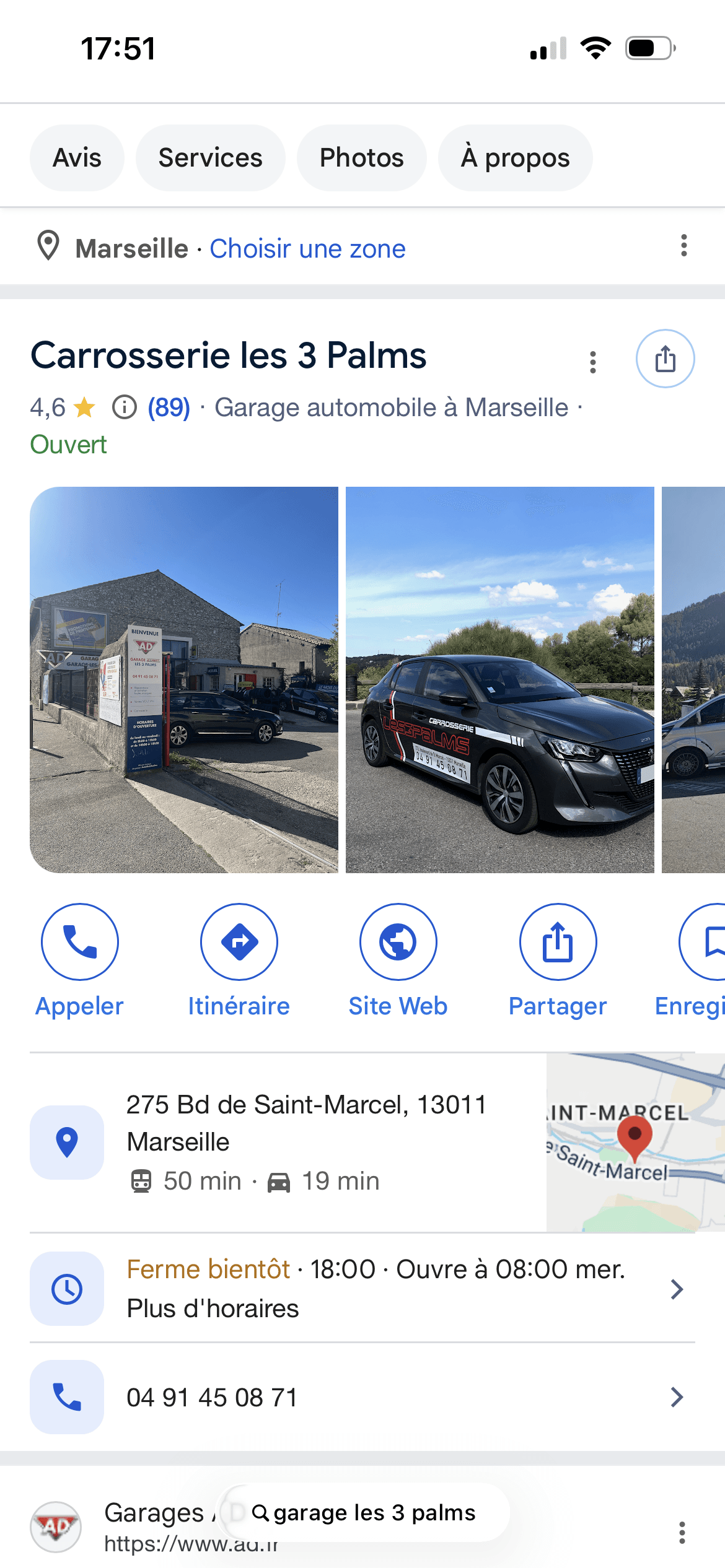Image resolution: width=725 pixels, height=1568 pixels.
Task: Tap the phone number 04 91 45 08 71
Action: pos(212,1397)
